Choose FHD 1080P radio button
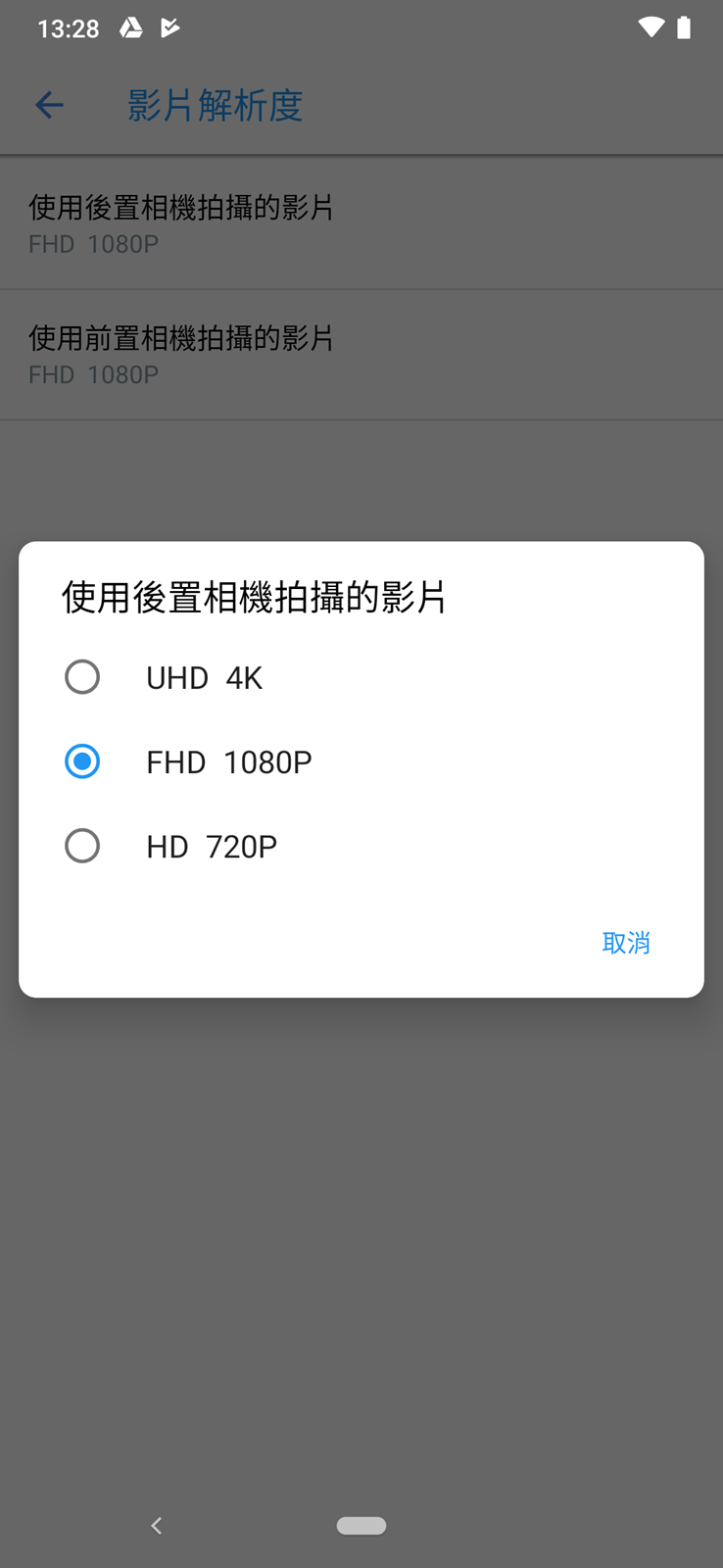This screenshot has height=1568, width=723. point(82,761)
